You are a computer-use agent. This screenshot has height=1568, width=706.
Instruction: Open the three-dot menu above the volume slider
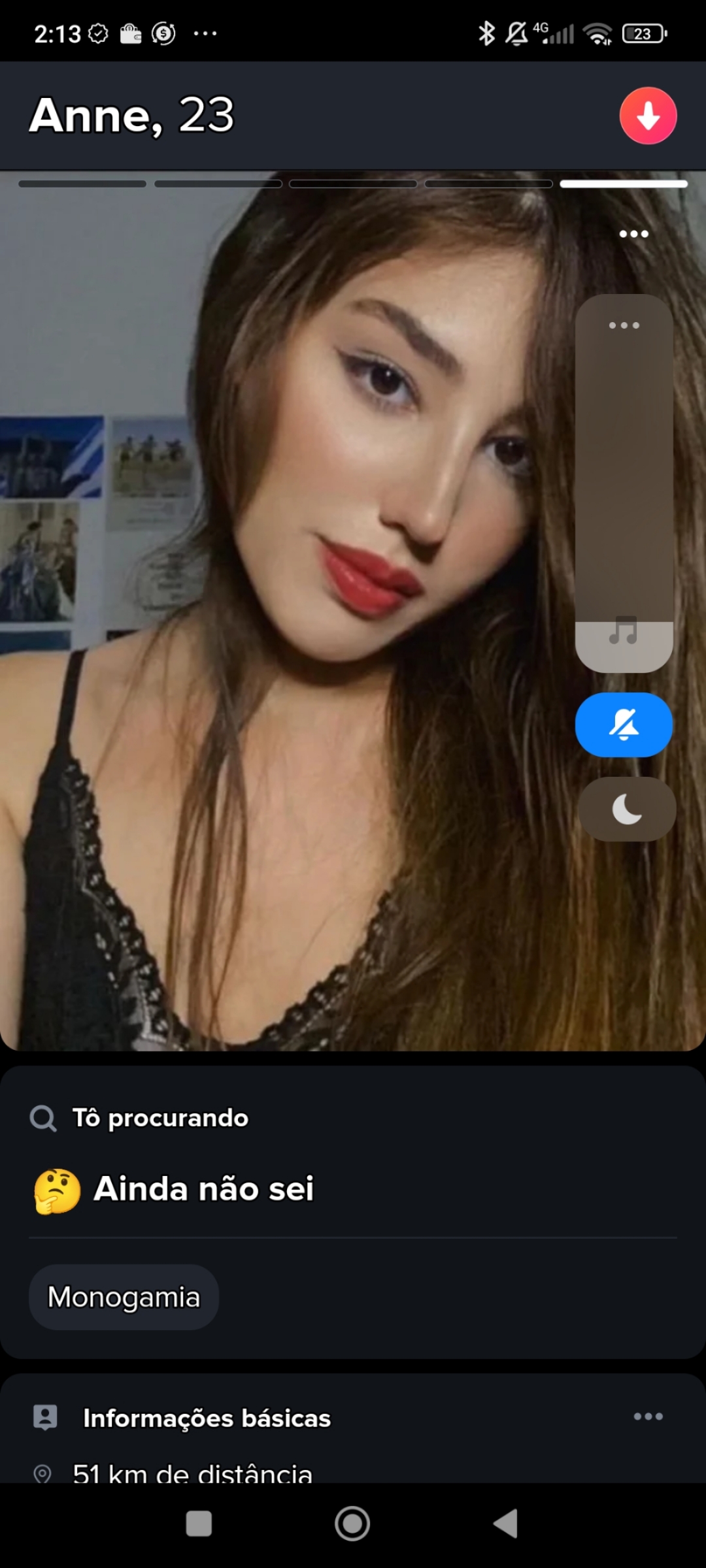tap(624, 324)
